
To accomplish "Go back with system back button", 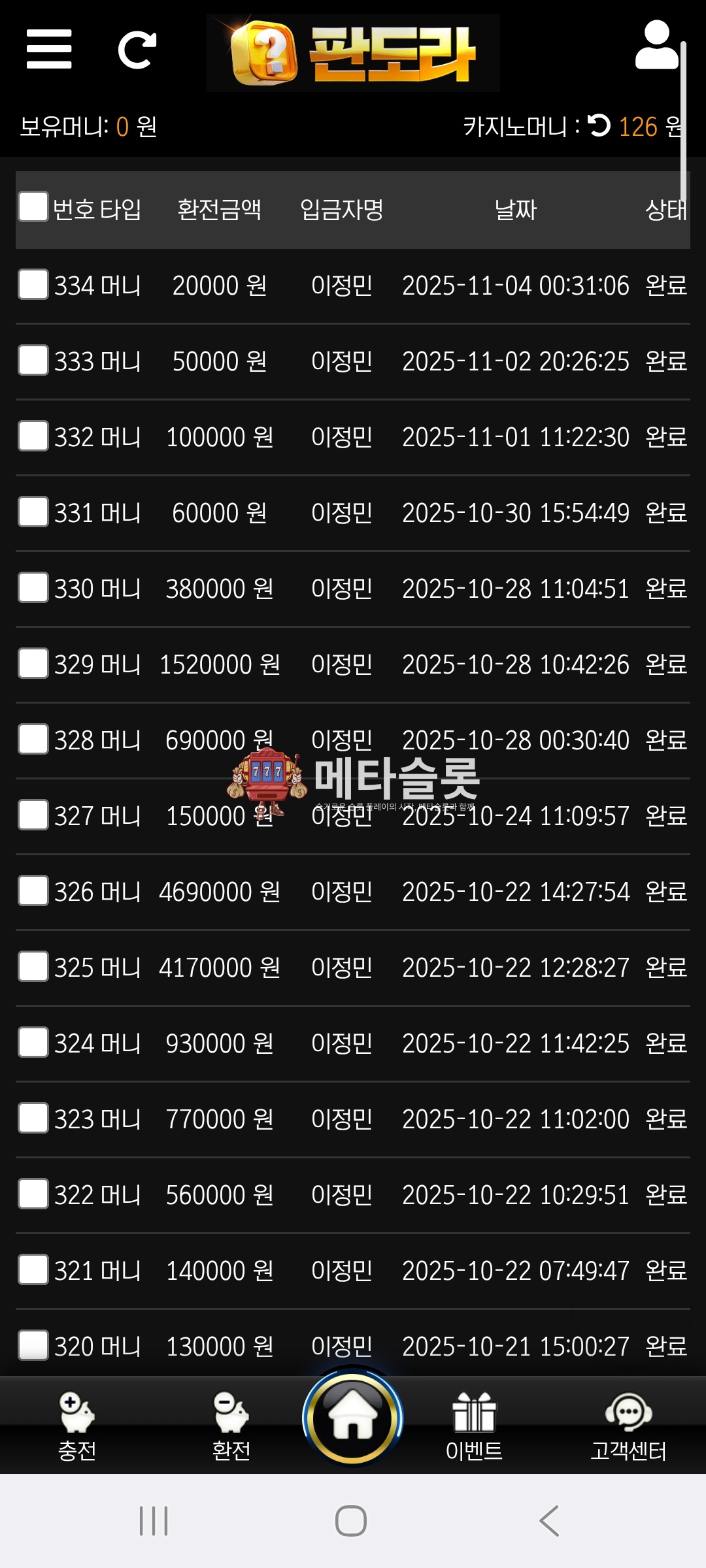I will click(550, 1521).
